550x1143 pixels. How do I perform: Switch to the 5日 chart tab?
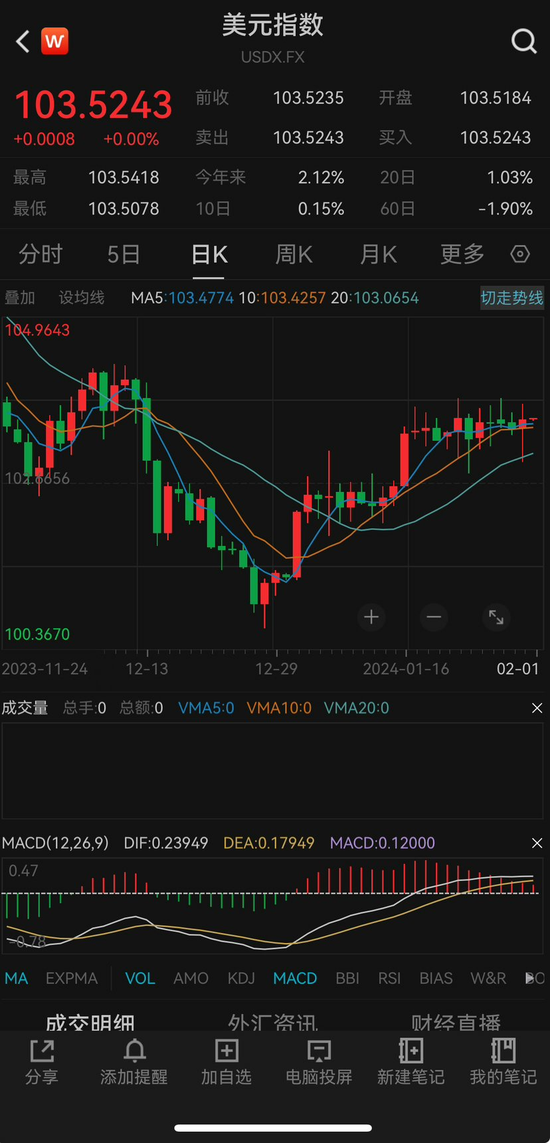123,254
